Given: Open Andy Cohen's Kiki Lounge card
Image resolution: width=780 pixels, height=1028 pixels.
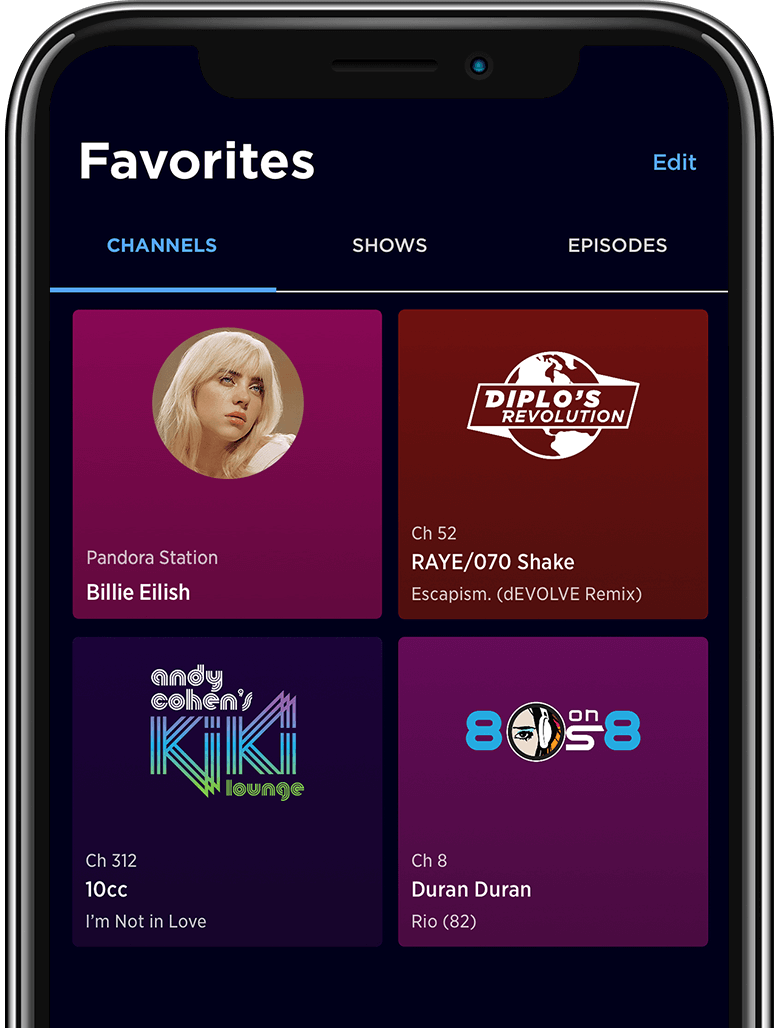Looking at the screenshot, I should (x=227, y=791).
